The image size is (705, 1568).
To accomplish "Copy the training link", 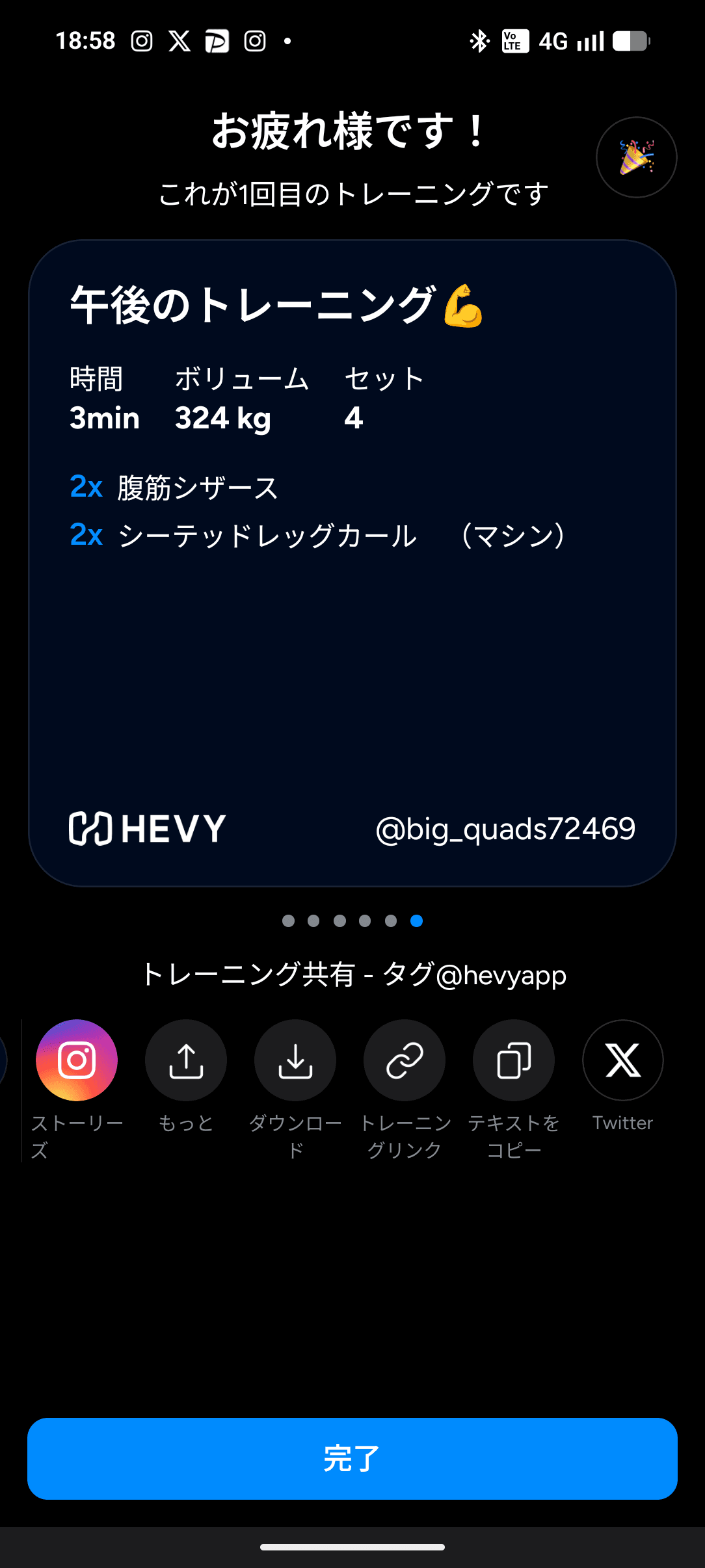I will (x=405, y=1060).
